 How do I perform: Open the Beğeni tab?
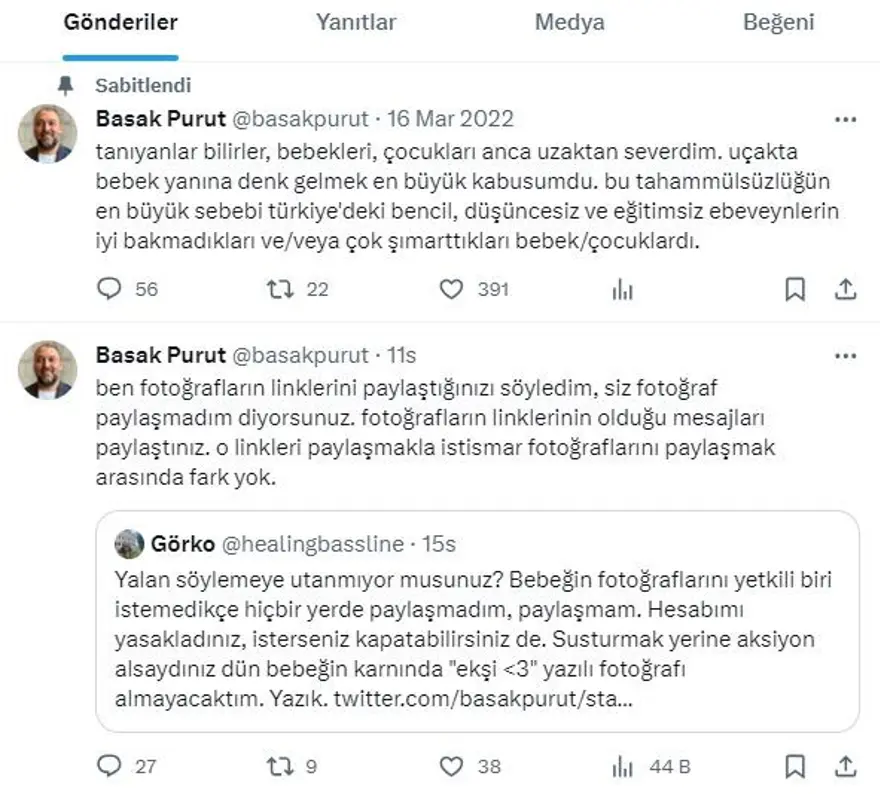tap(778, 22)
